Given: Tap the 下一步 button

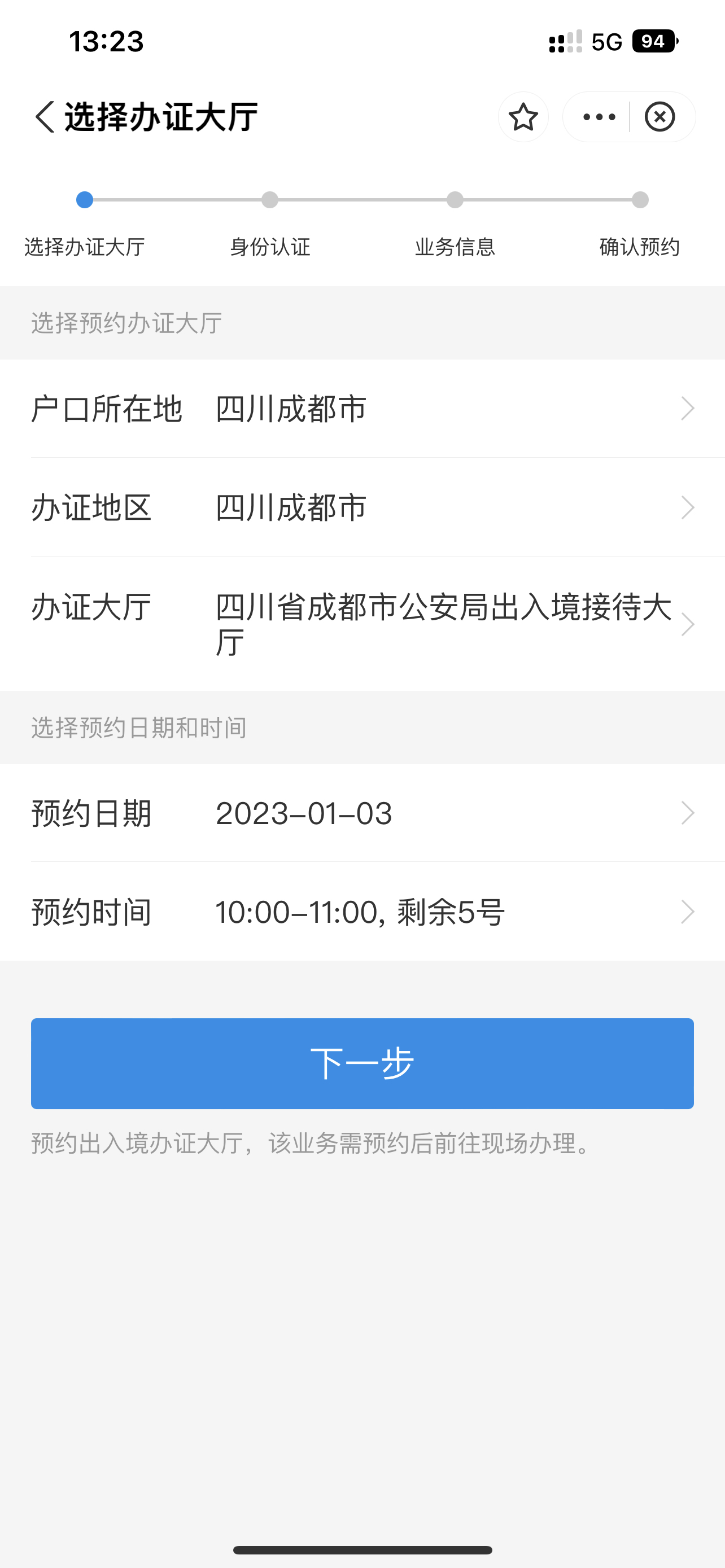Looking at the screenshot, I should [362, 1063].
